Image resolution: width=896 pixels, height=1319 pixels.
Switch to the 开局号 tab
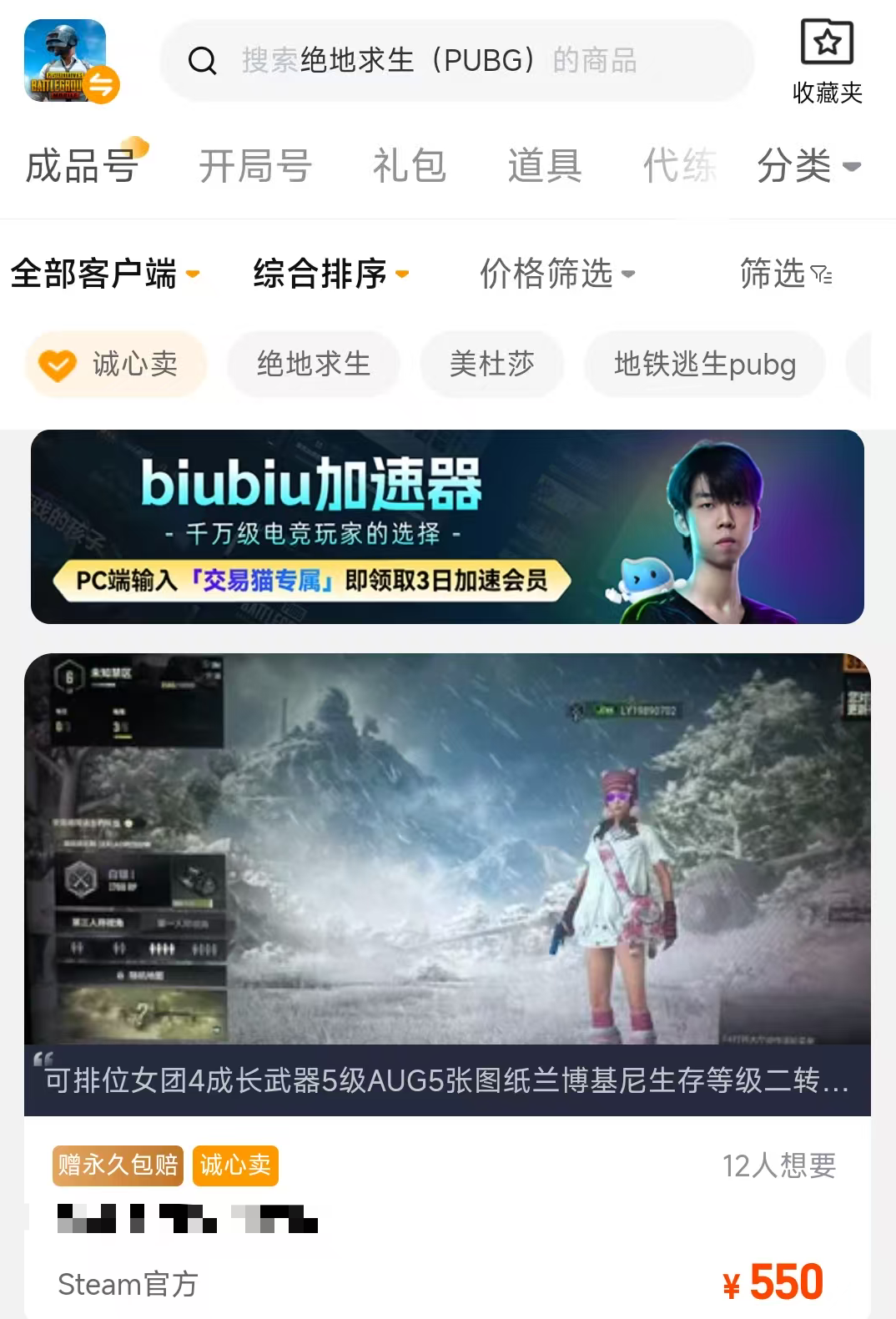click(x=255, y=165)
